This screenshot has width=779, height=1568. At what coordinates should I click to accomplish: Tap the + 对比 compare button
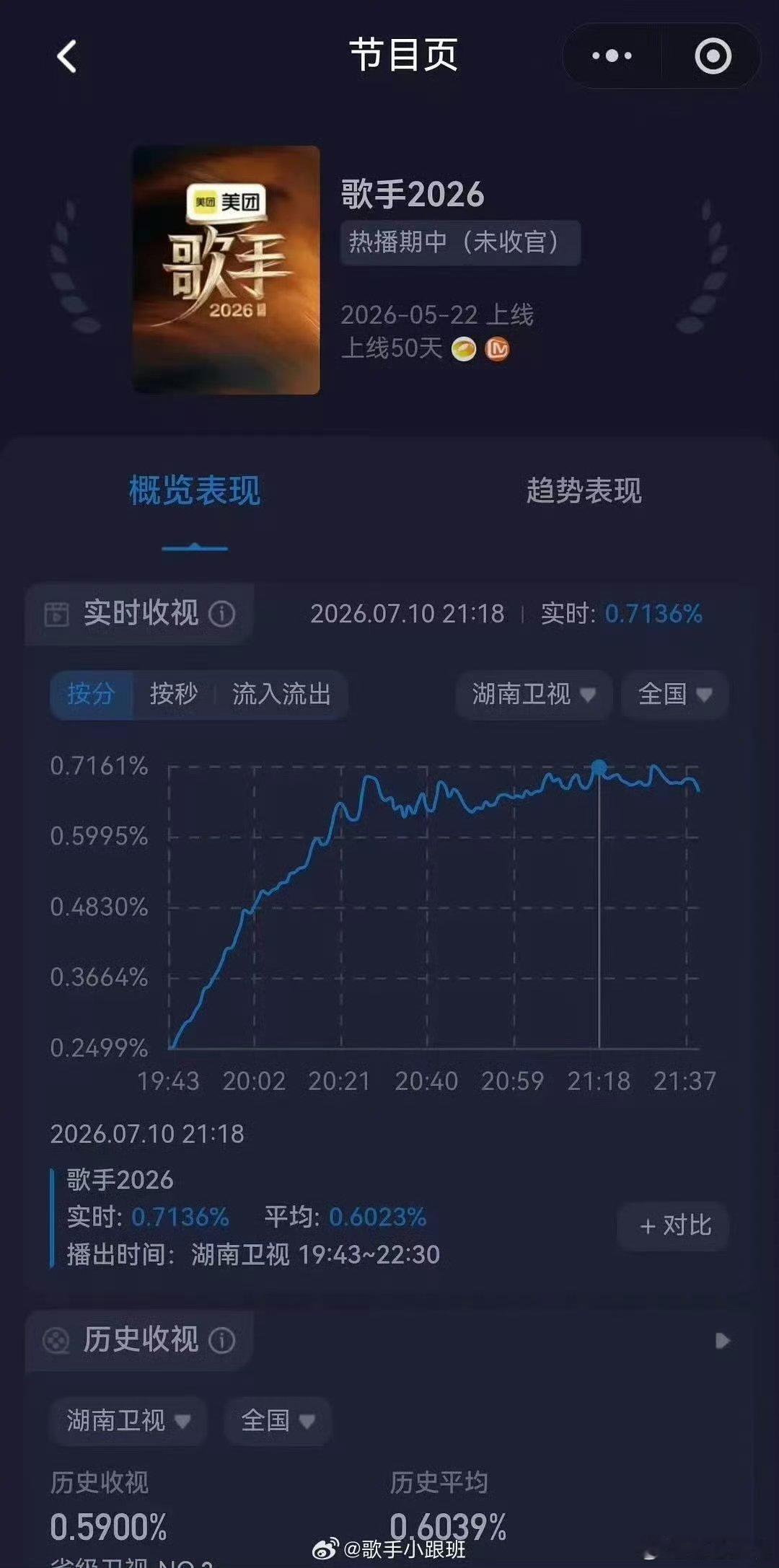(x=674, y=1225)
